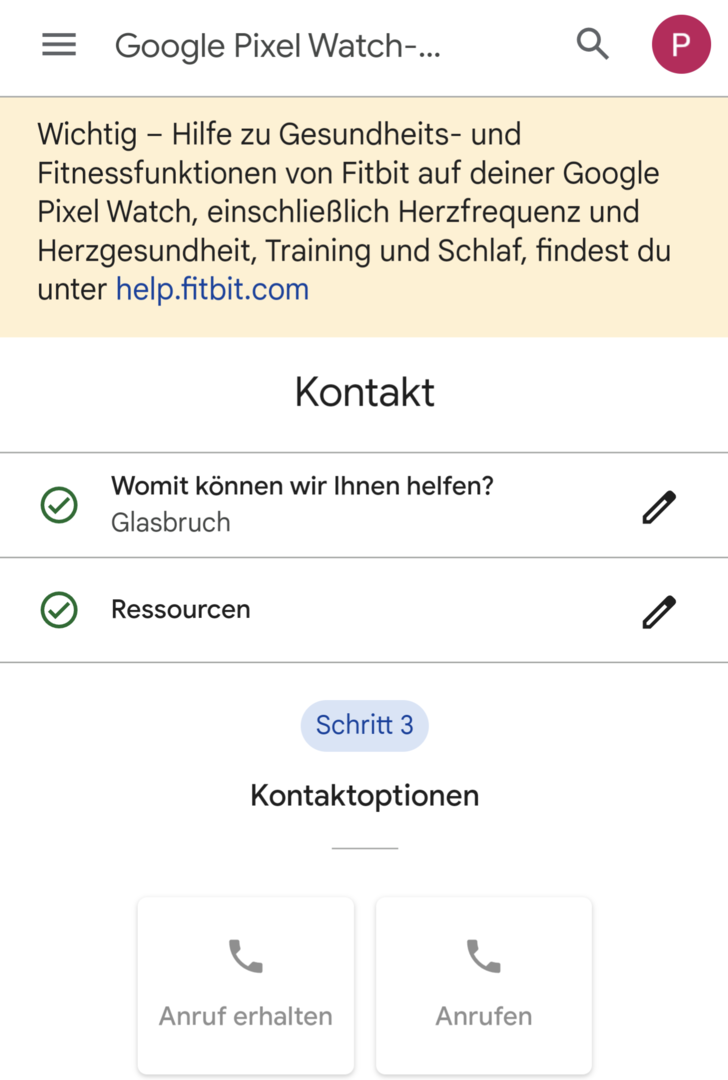Select the 'Anruf erhalten' contact option

coord(246,984)
